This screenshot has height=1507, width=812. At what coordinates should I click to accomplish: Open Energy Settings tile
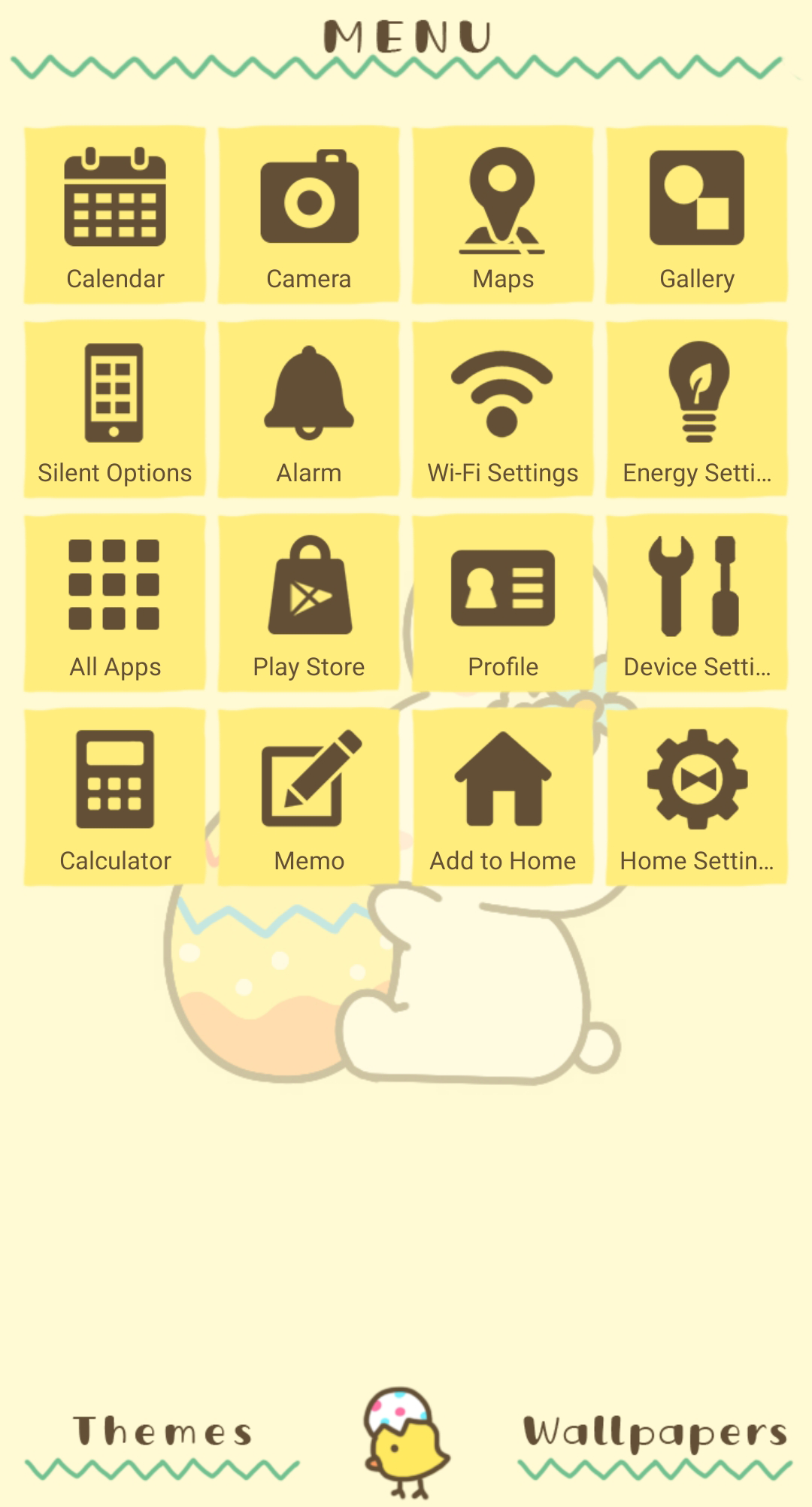tap(697, 409)
